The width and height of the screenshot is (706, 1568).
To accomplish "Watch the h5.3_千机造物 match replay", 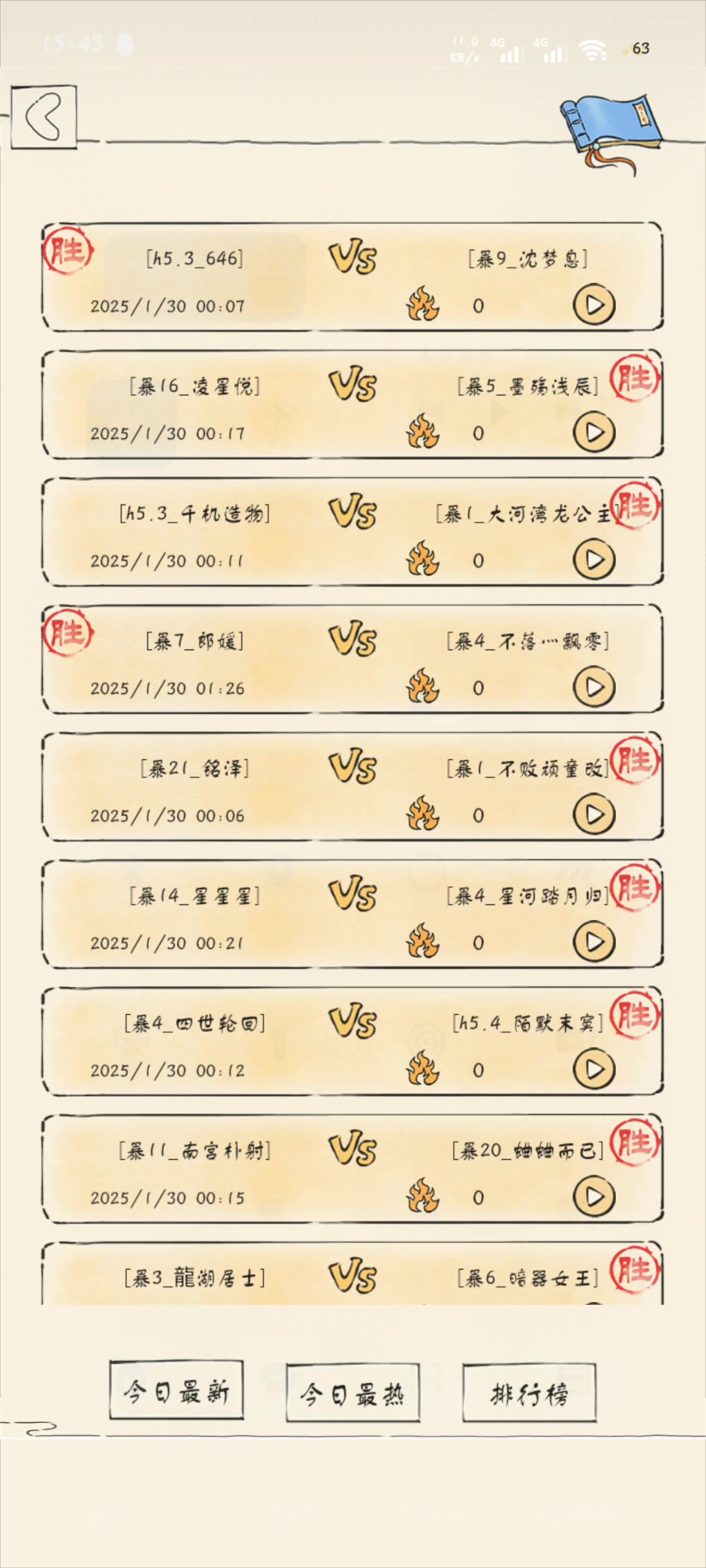I will click(594, 560).
